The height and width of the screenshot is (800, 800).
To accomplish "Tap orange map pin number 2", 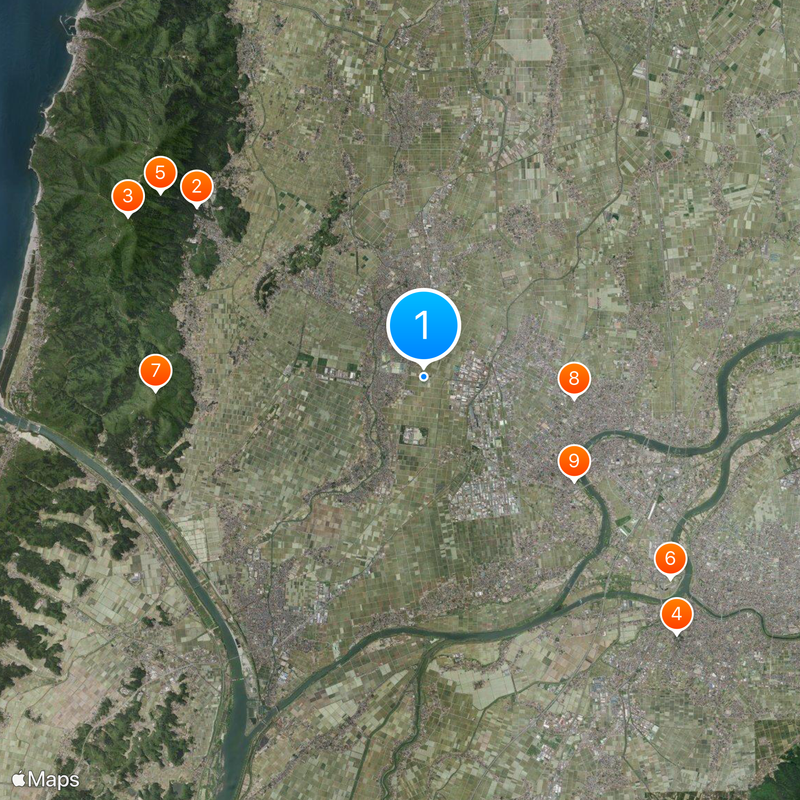I will tap(196, 186).
